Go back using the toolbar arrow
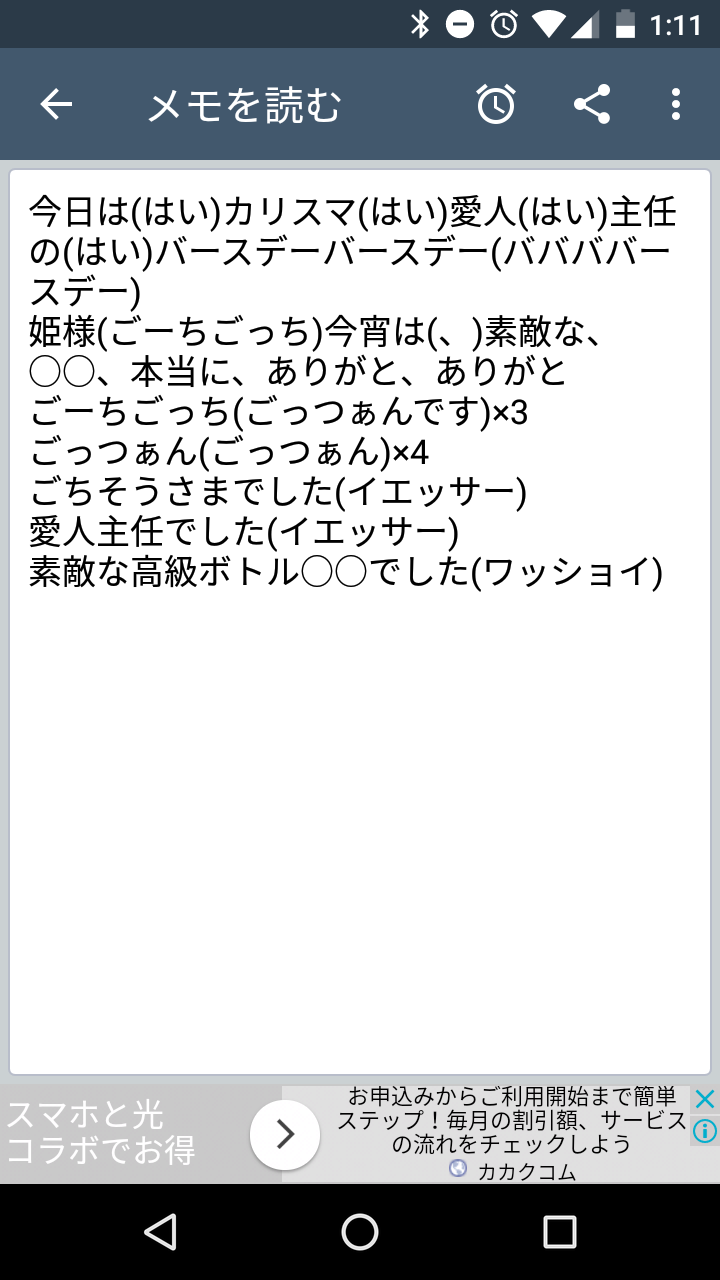720x1280 pixels. pos(56,104)
